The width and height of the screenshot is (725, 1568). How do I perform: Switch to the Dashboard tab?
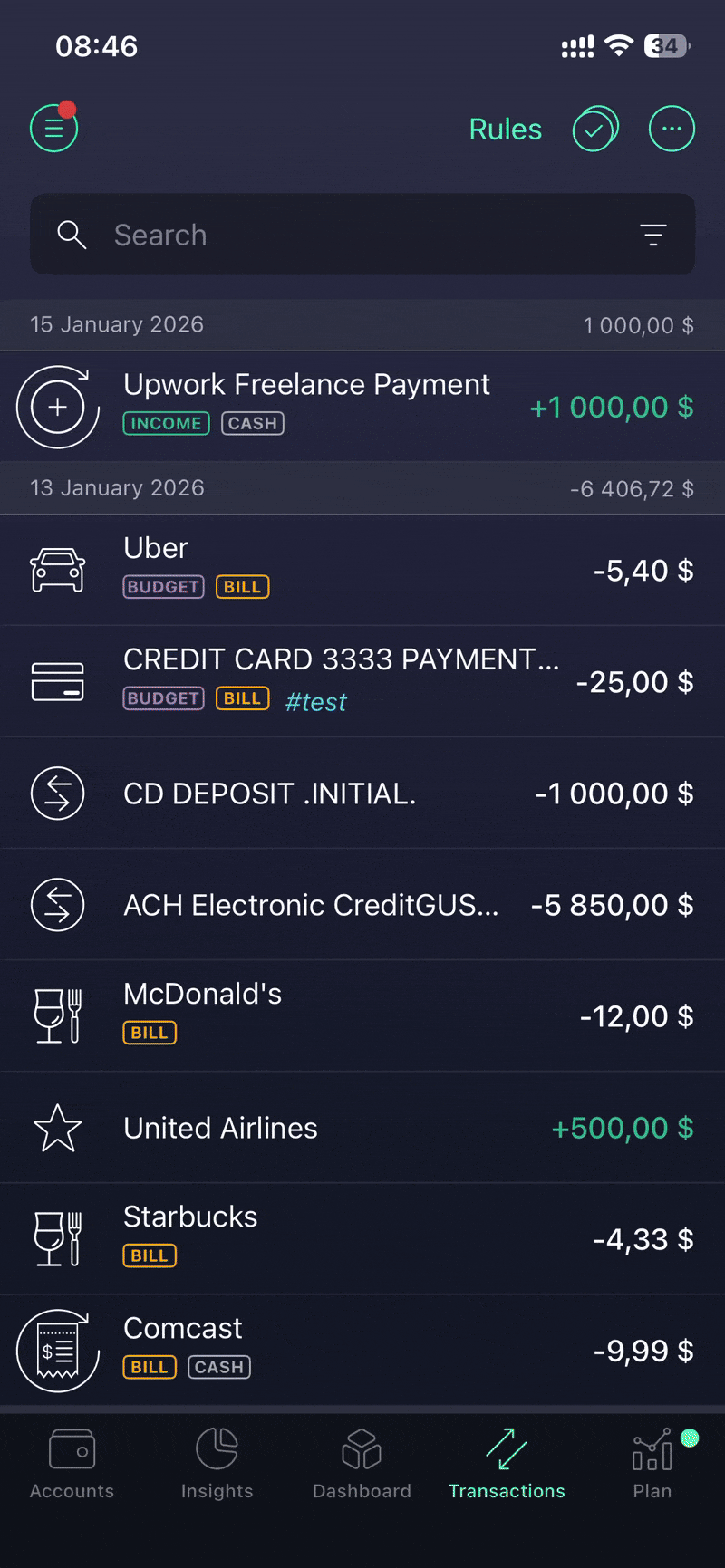pyautogui.click(x=362, y=1464)
